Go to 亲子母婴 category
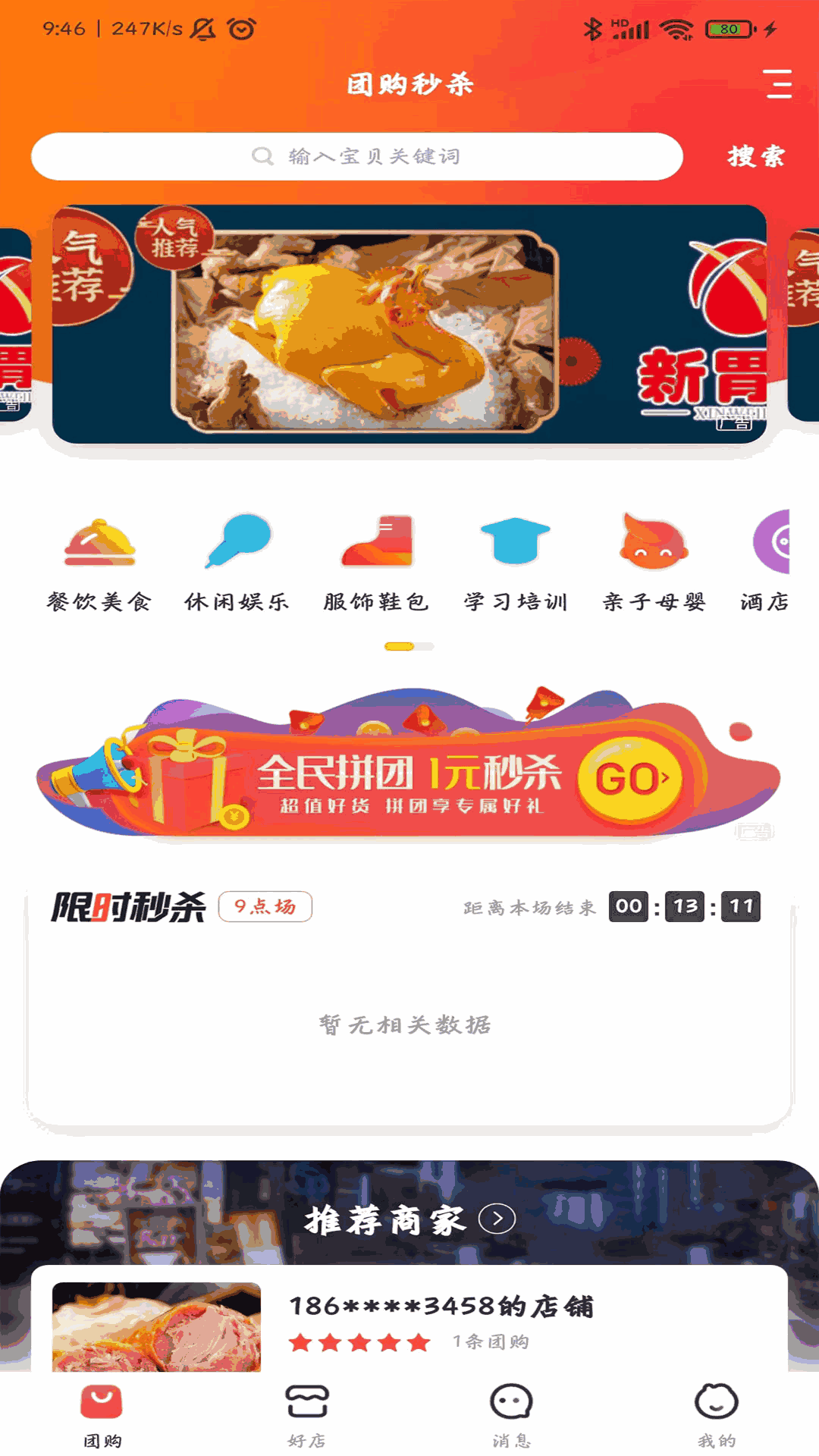The width and height of the screenshot is (819, 1456). pos(654,561)
